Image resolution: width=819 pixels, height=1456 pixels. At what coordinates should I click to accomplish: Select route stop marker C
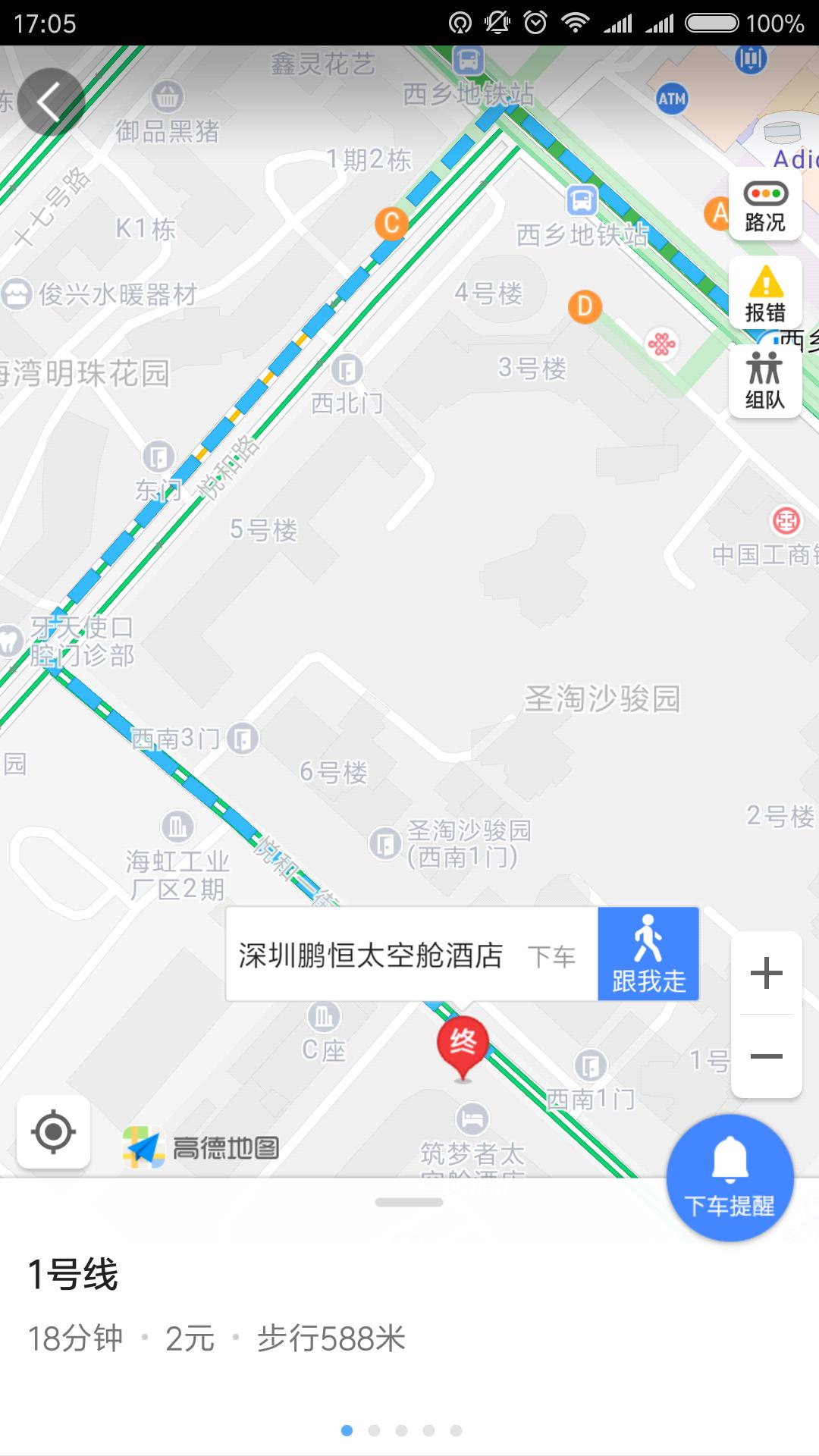[391, 224]
